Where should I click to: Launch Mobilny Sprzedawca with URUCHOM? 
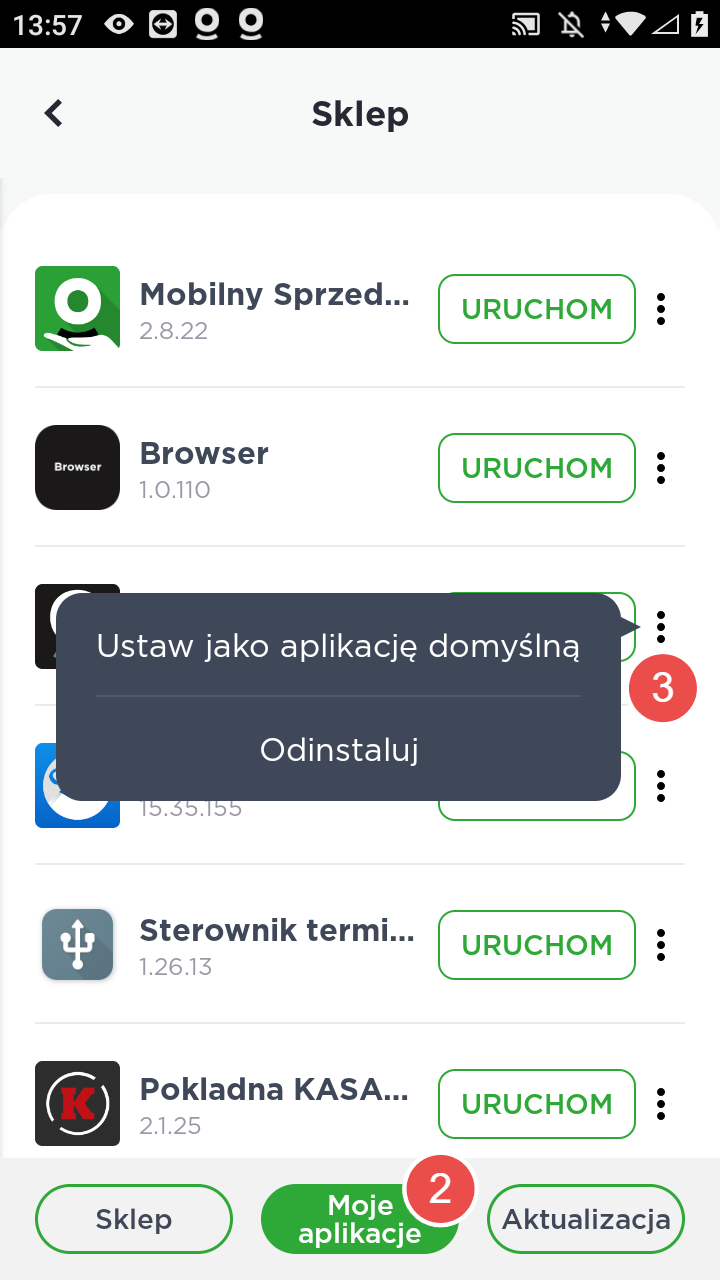[536, 309]
